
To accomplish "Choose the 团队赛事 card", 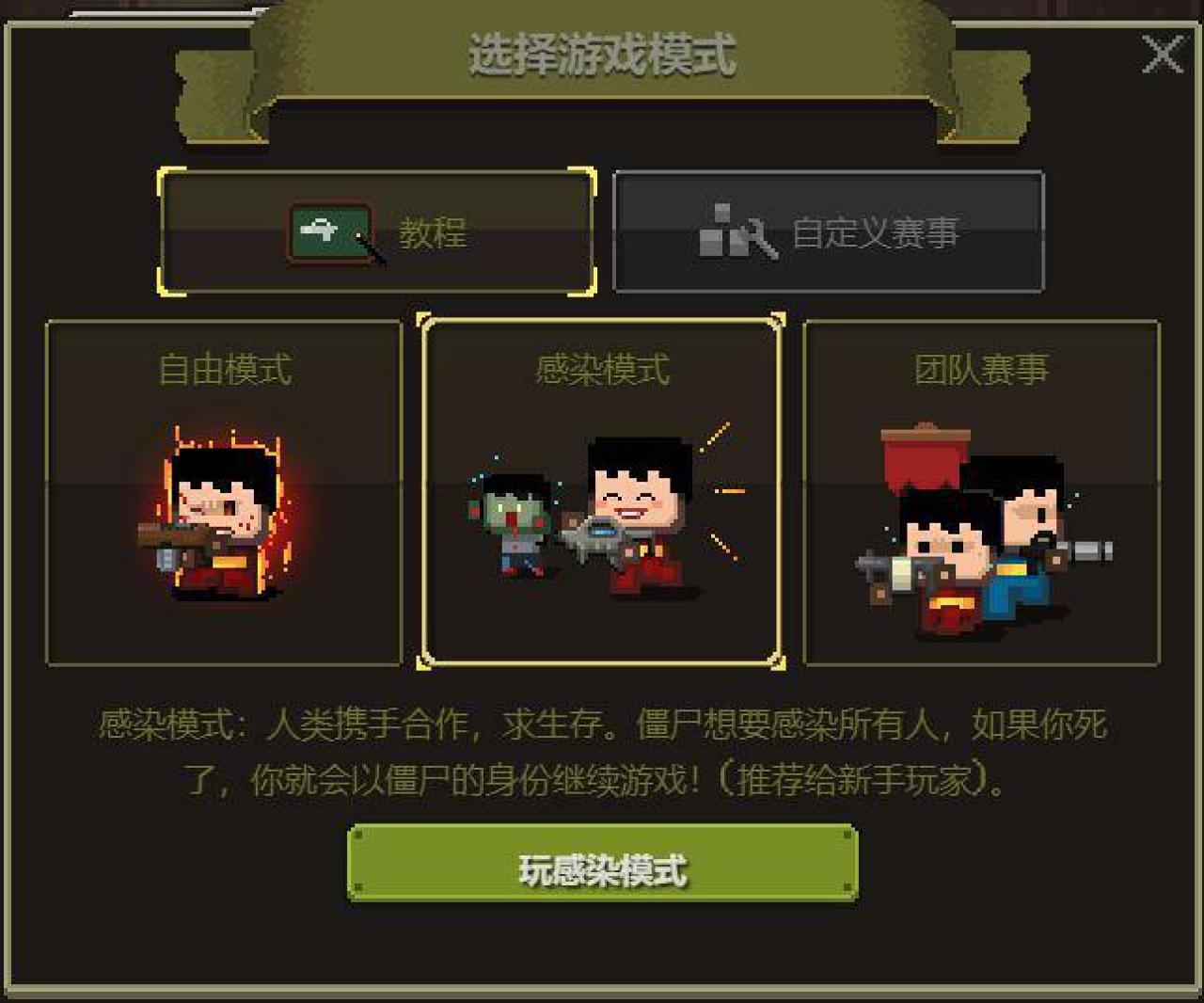I will [x=981, y=493].
